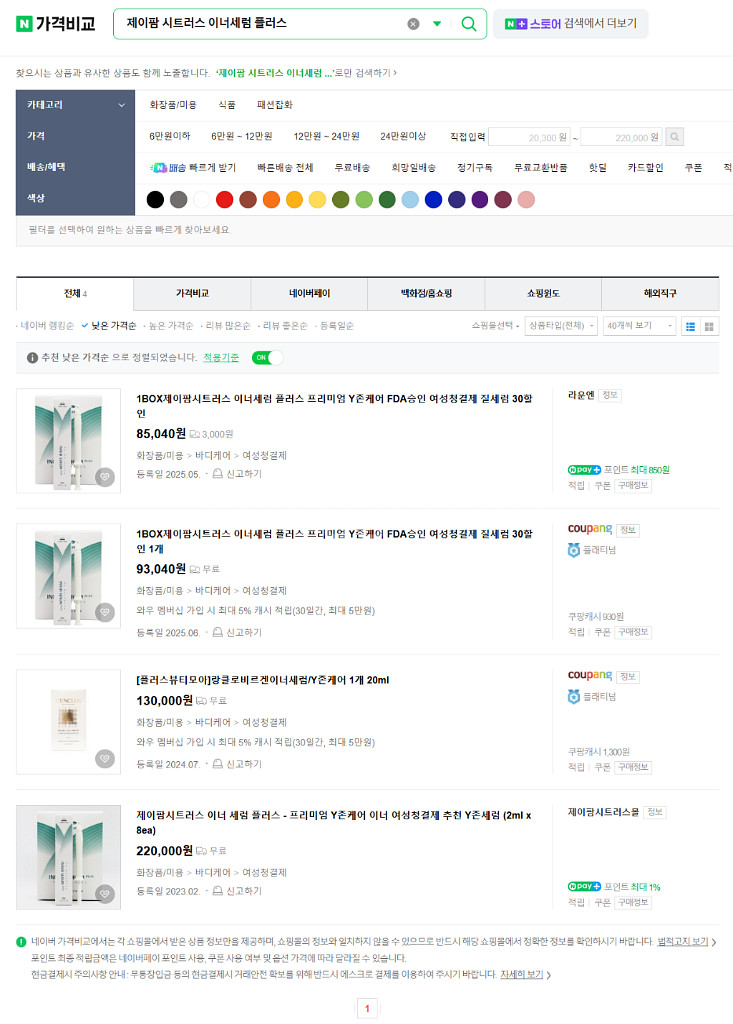Filter by 무료배송 delivery option
Screen dimensions: 733x1024
[x=352, y=168]
